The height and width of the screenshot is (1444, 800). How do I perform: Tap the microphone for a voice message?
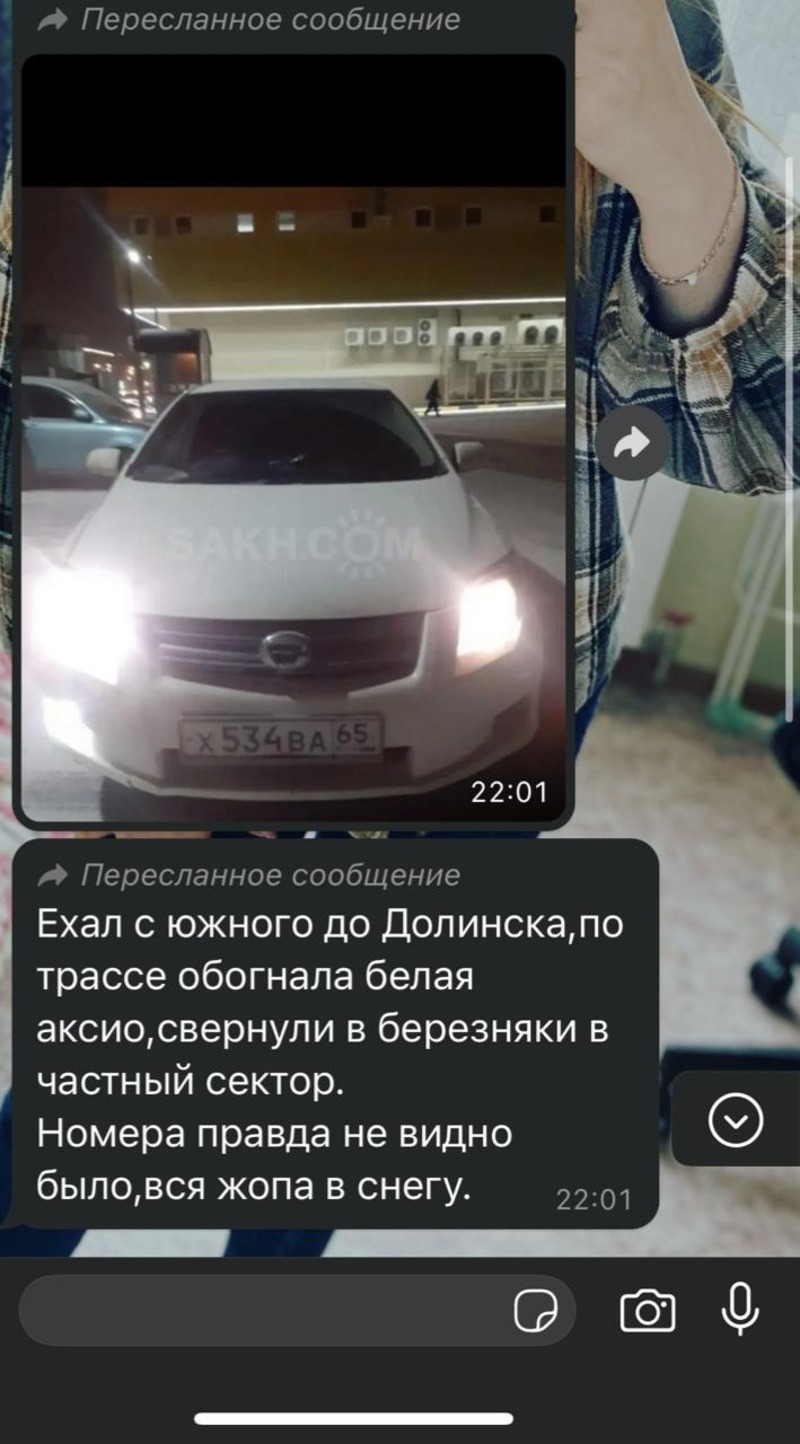pyautogui.click(x=740, y=1309)
